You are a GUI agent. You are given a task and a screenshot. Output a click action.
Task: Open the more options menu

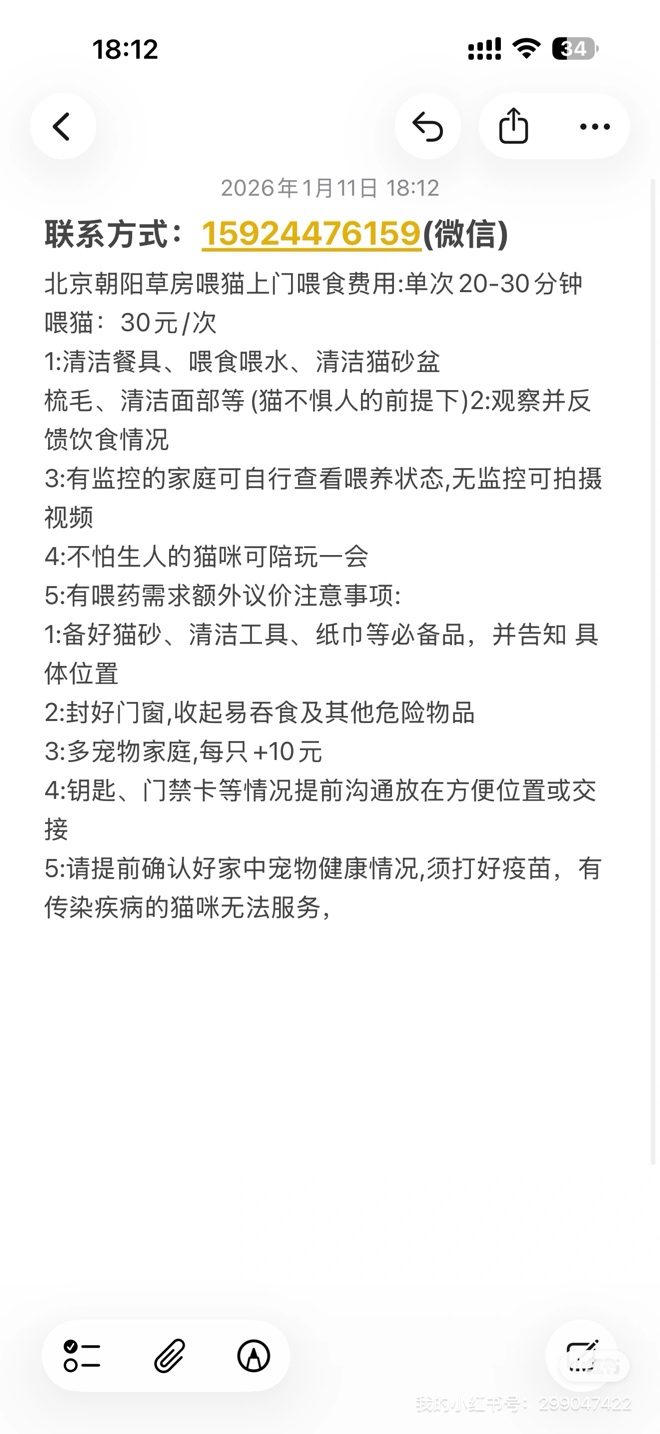[595, 127]
